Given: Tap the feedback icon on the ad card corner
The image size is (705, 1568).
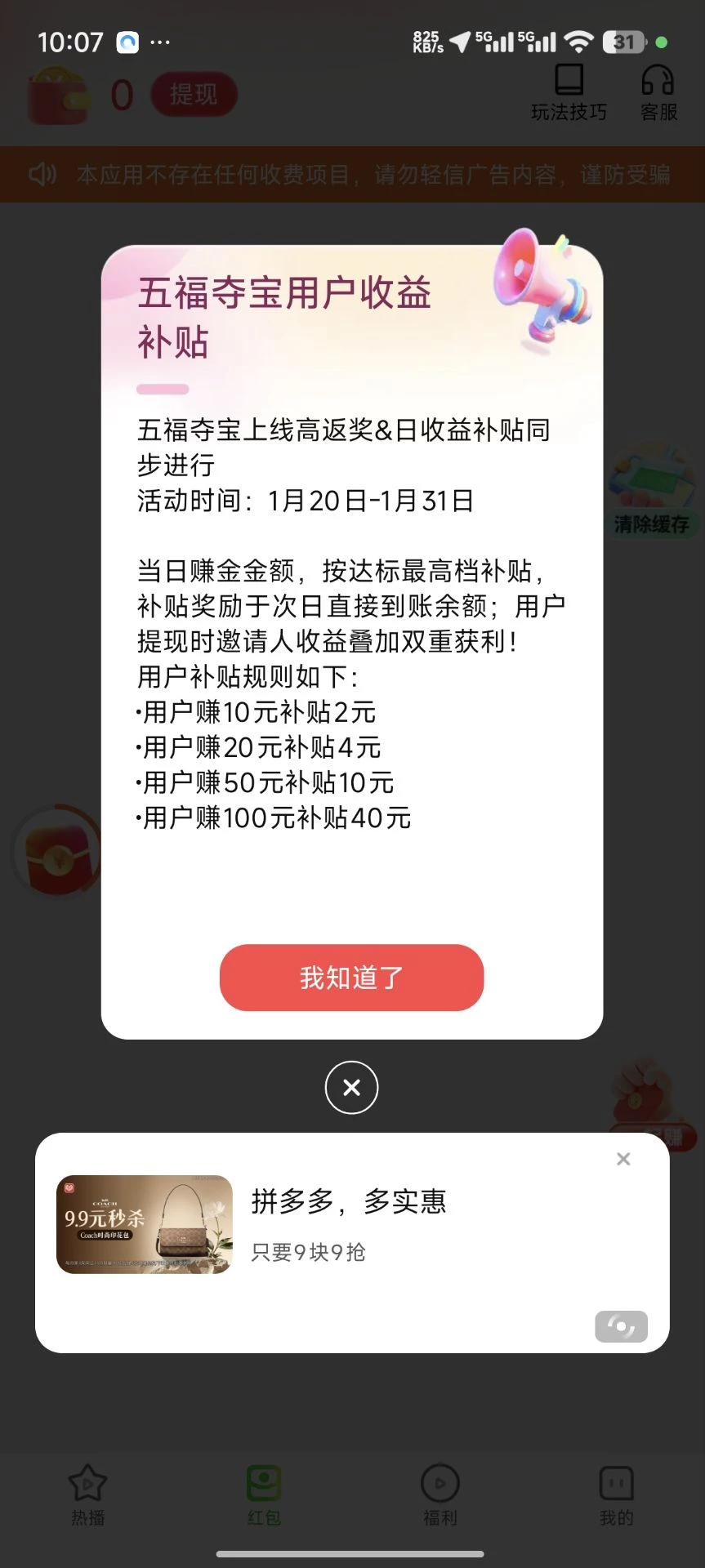Looking at the screenshot, I should point(620,1327).
